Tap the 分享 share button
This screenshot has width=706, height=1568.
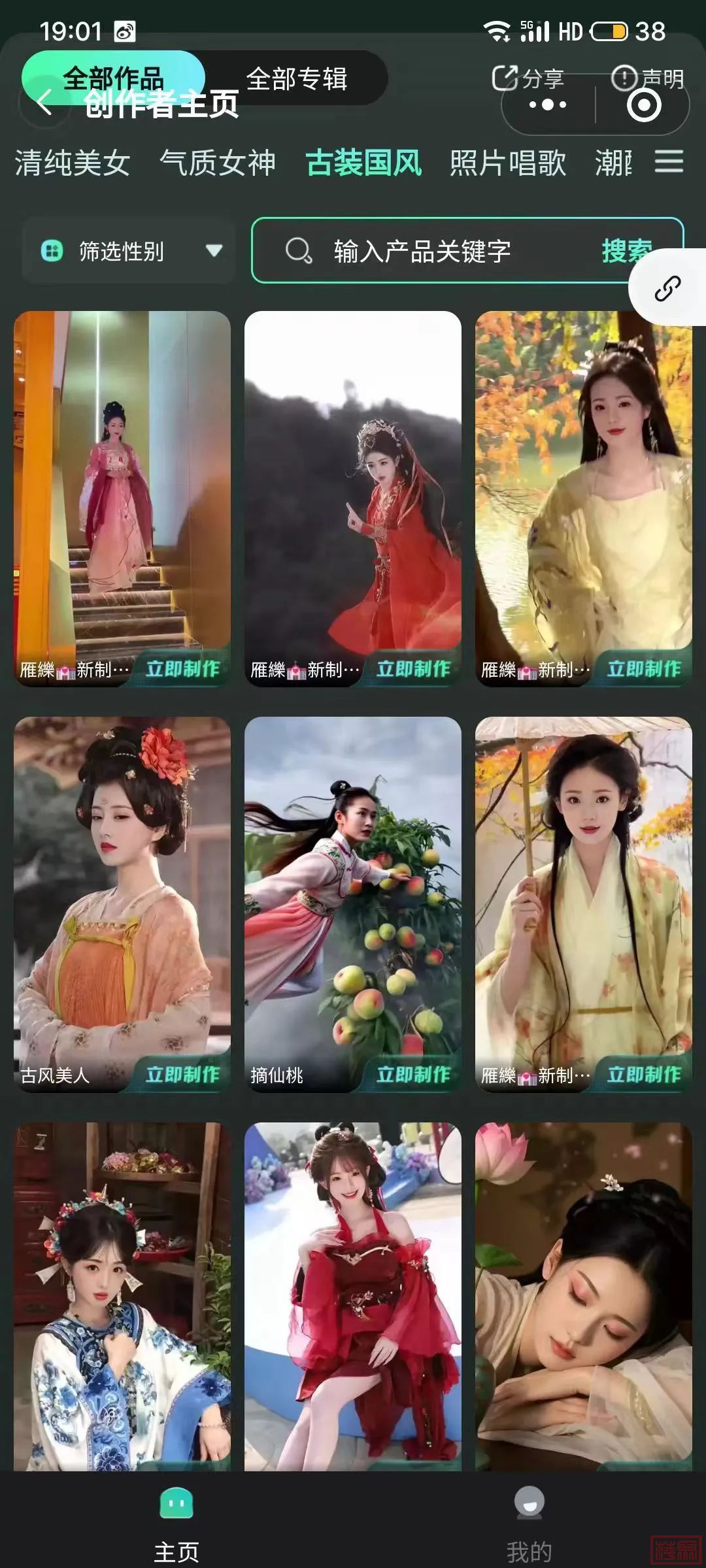528,78
